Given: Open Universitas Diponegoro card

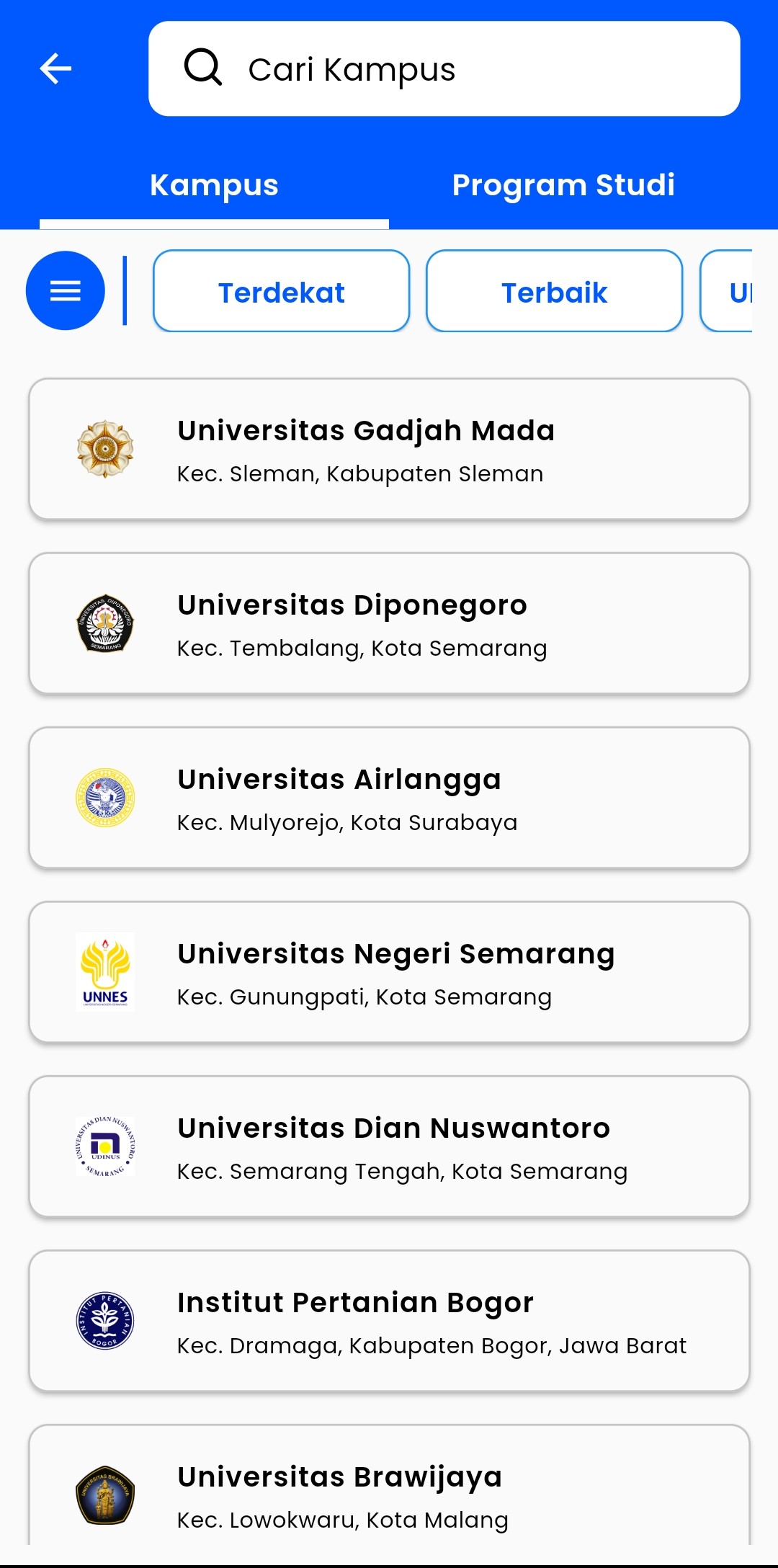Looking at the screenshot, I should (389, 623).
